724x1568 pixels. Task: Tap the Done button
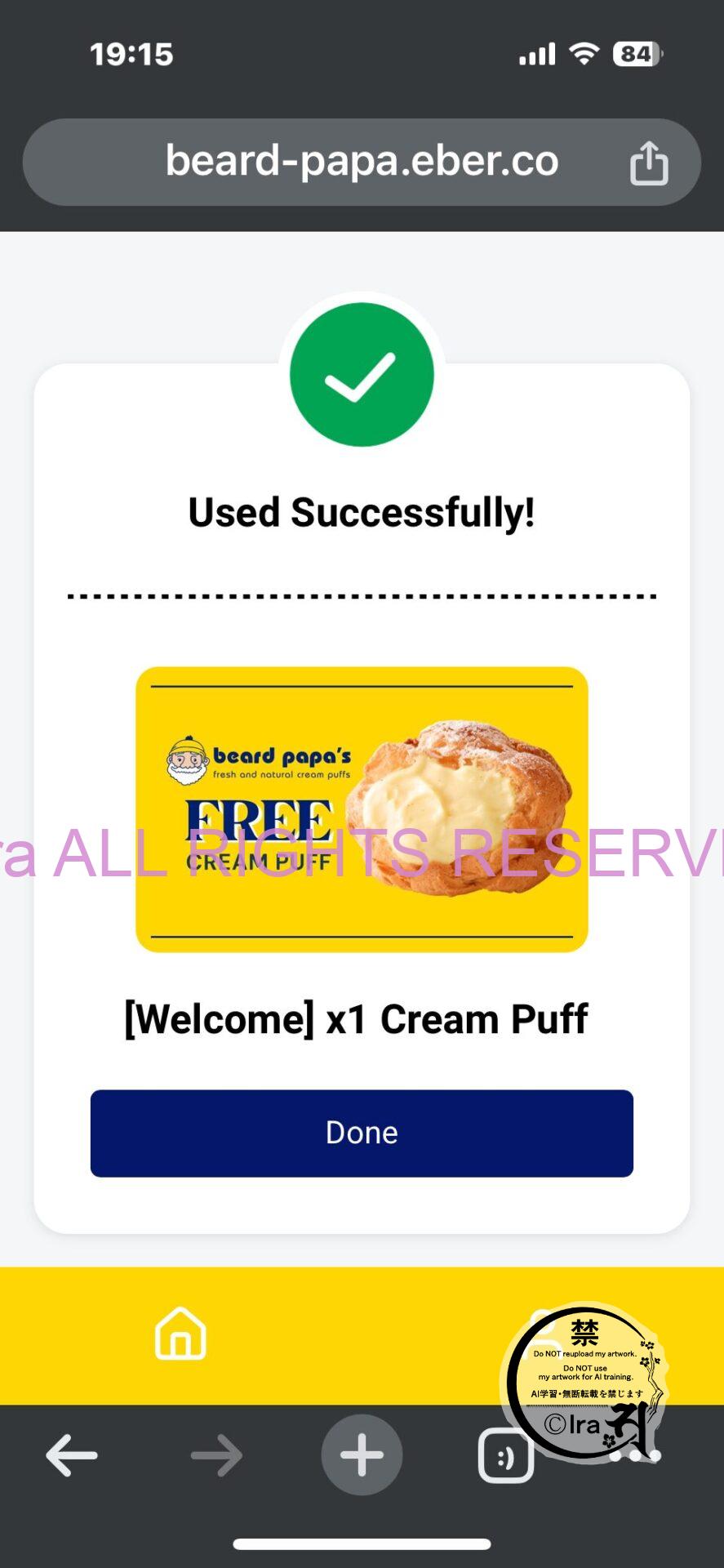click(x=362, y=1133)
